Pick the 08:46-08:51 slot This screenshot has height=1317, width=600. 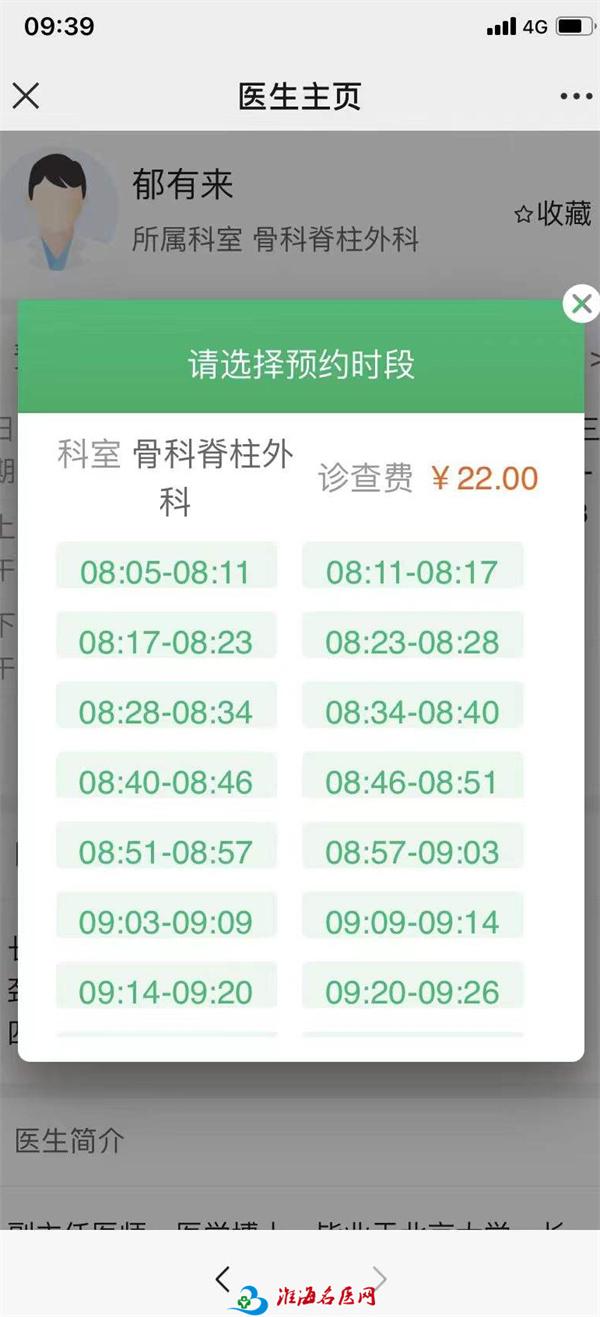point(412,780)
